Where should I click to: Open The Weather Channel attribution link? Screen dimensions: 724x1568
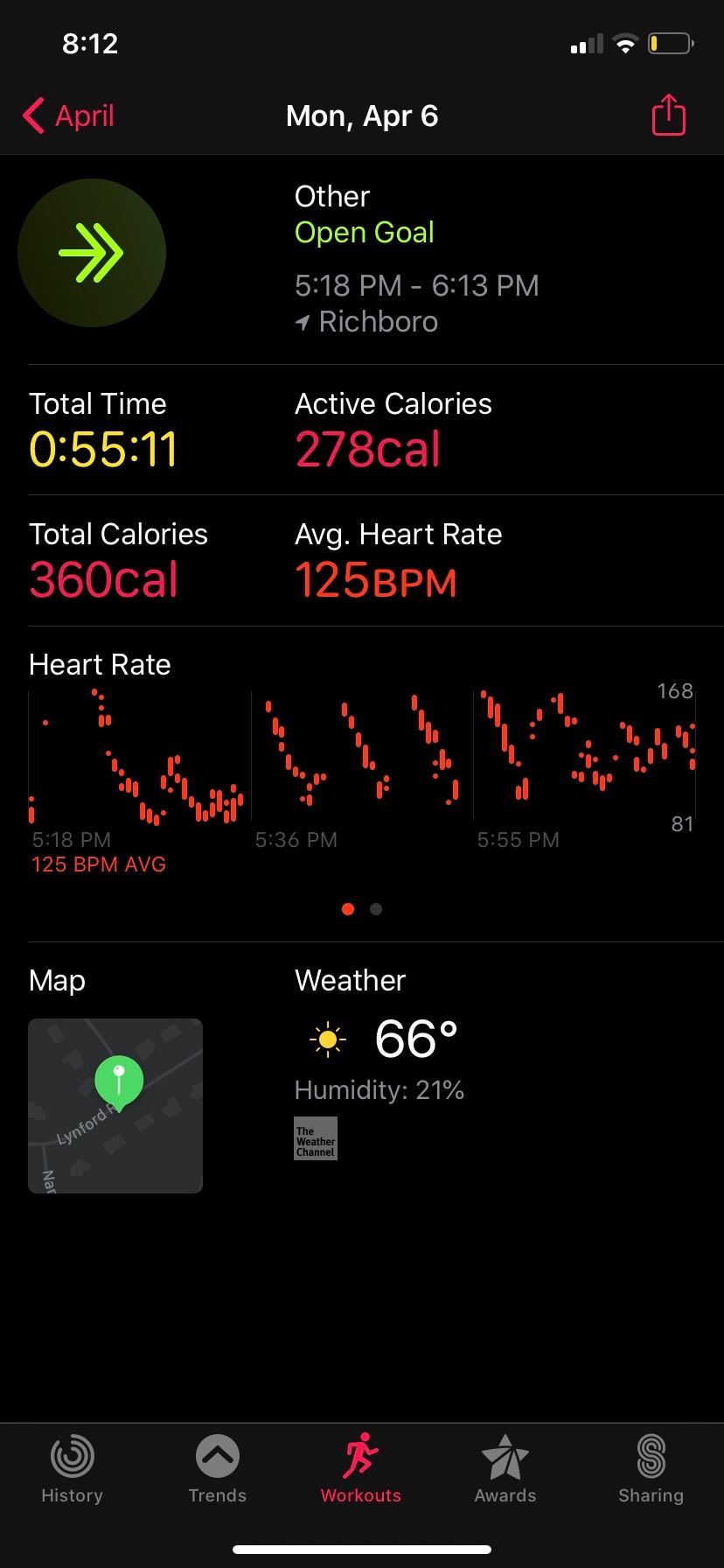(316, 1138)
